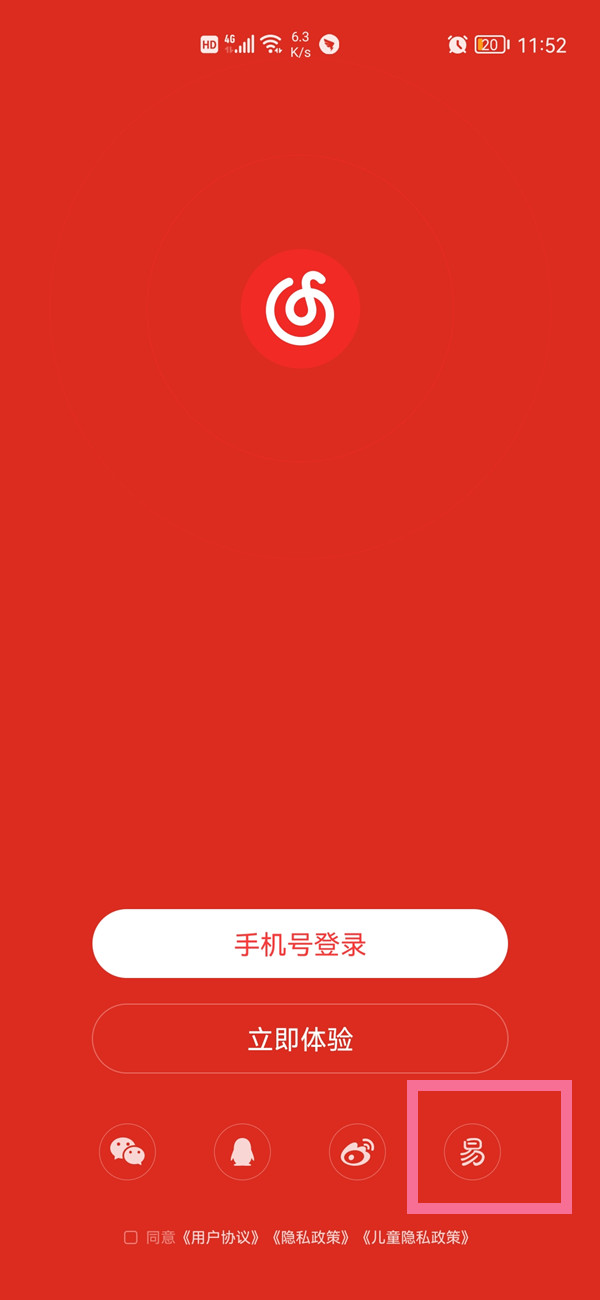Log in with the QQ penguin icon

[x=242, y=1152]
